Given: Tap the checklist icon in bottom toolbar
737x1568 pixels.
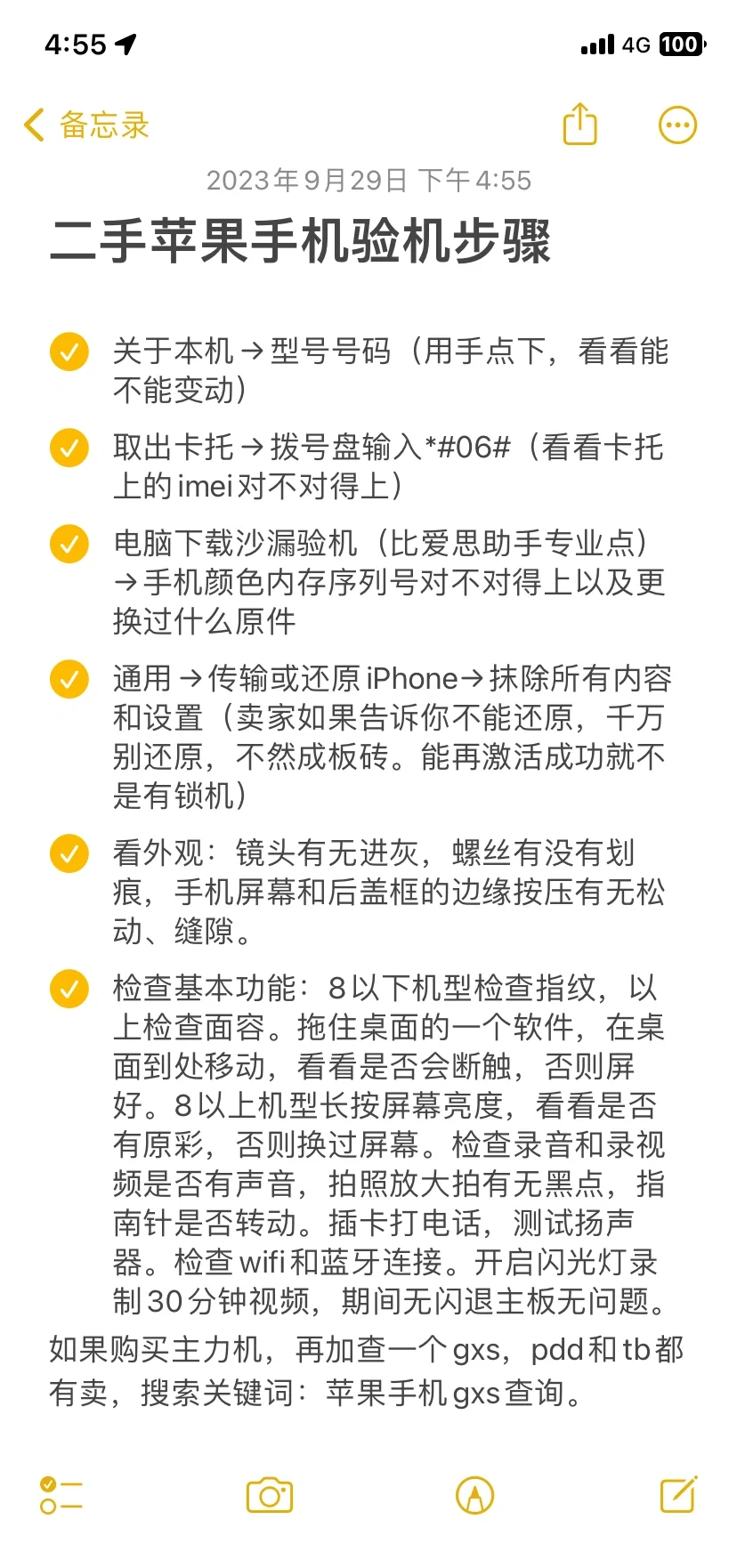Looking at the screenshot, I should (x=61, y=1495).
